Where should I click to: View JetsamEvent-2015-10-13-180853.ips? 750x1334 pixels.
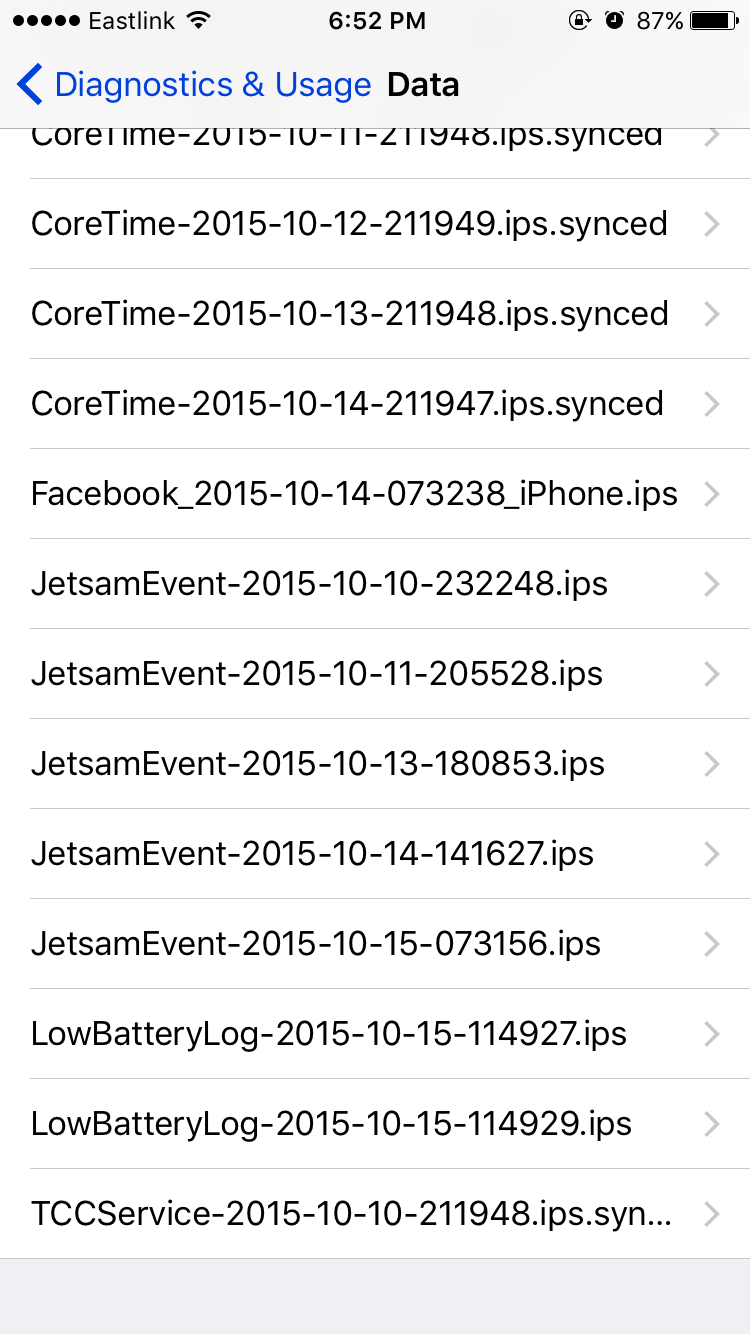click(x=375, y=764)
